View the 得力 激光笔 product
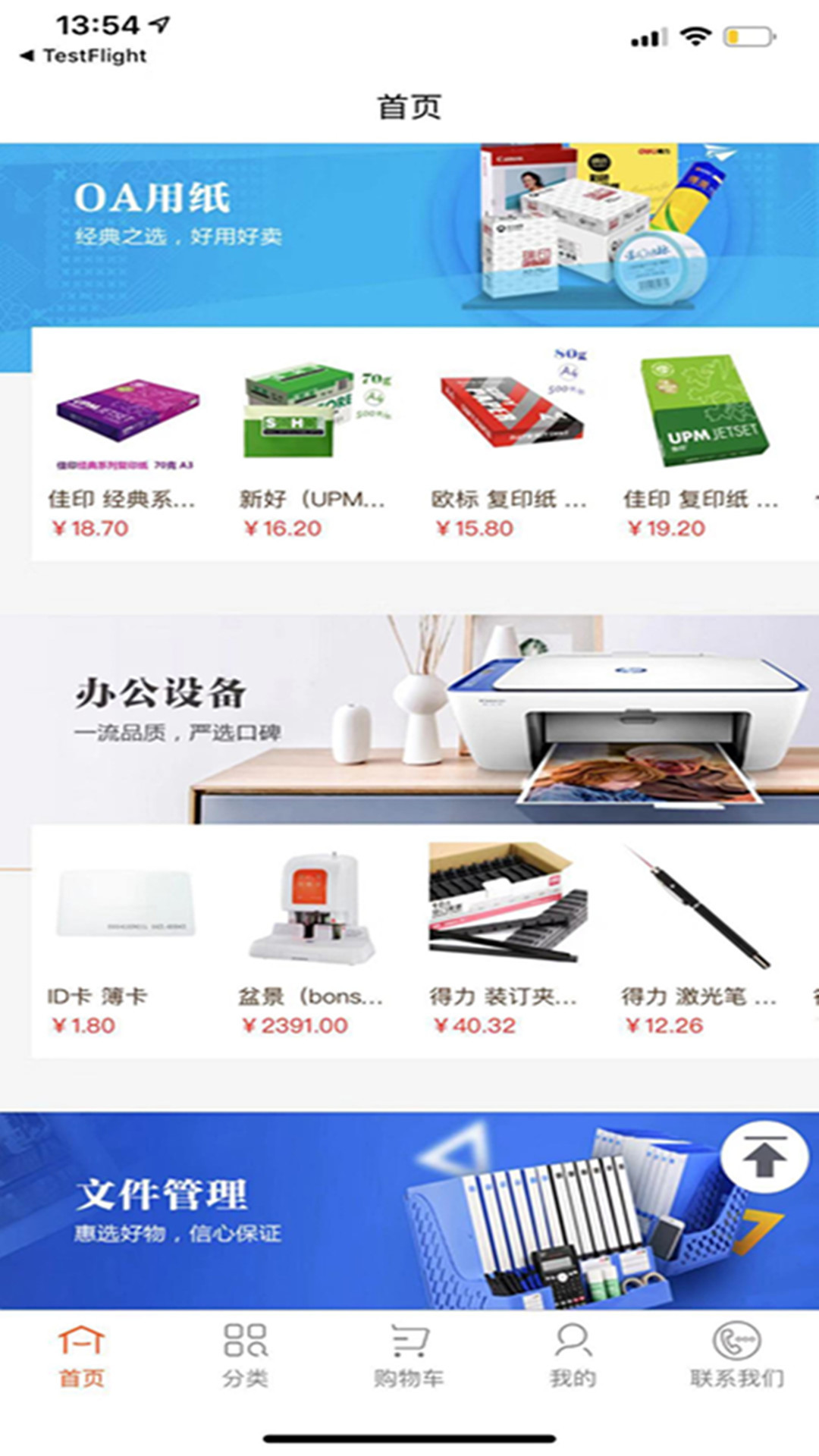819x1456 pixels. tap(698, 940)
